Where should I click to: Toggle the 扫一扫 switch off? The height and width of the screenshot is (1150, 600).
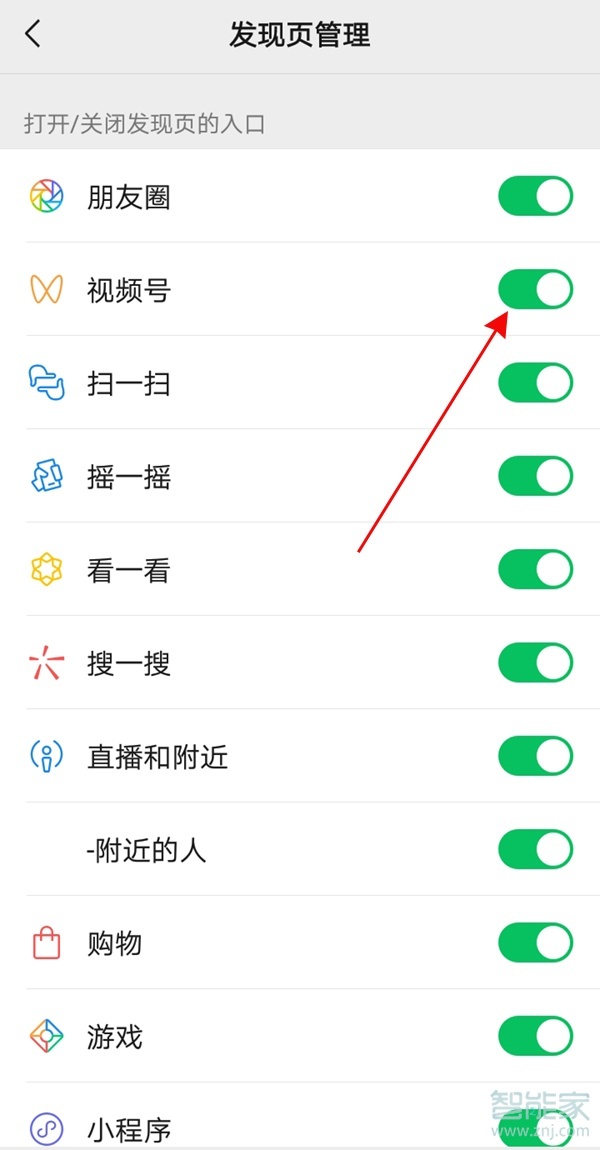(535, 383)
